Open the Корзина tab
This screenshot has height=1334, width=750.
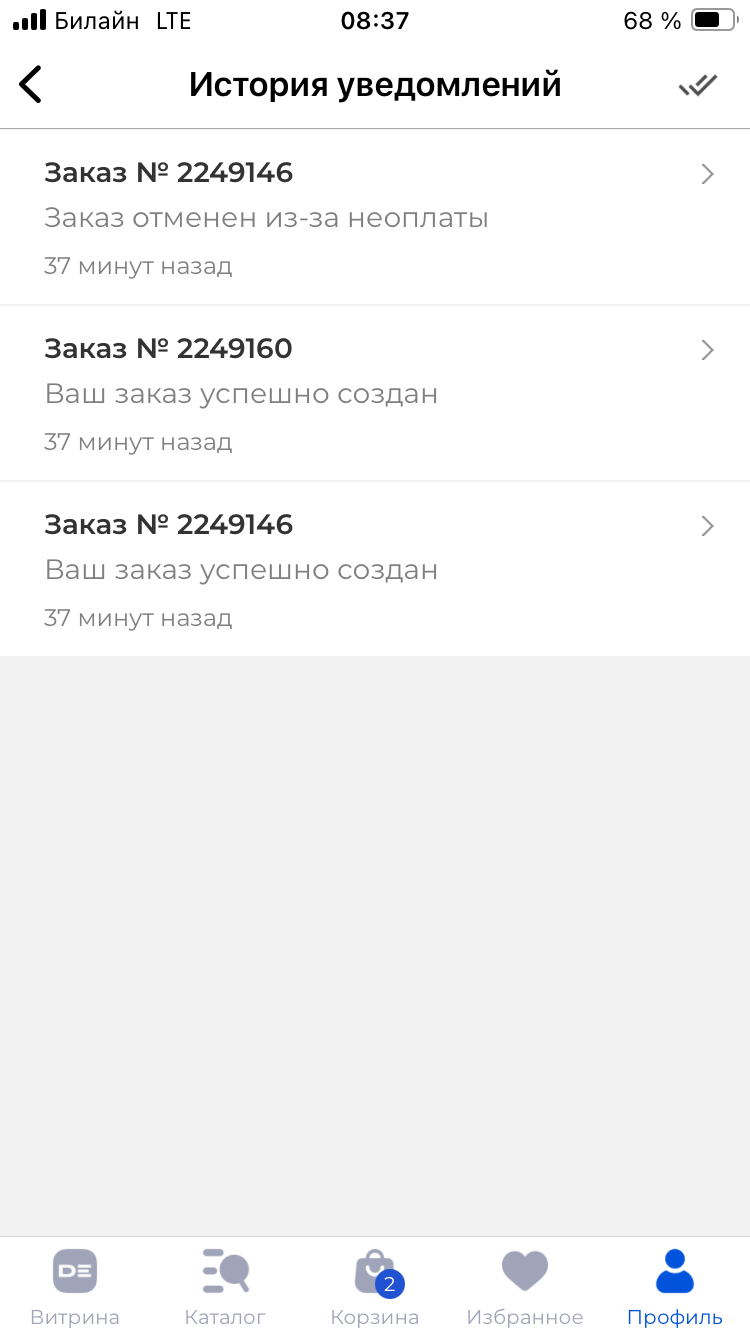[375, 1286]
